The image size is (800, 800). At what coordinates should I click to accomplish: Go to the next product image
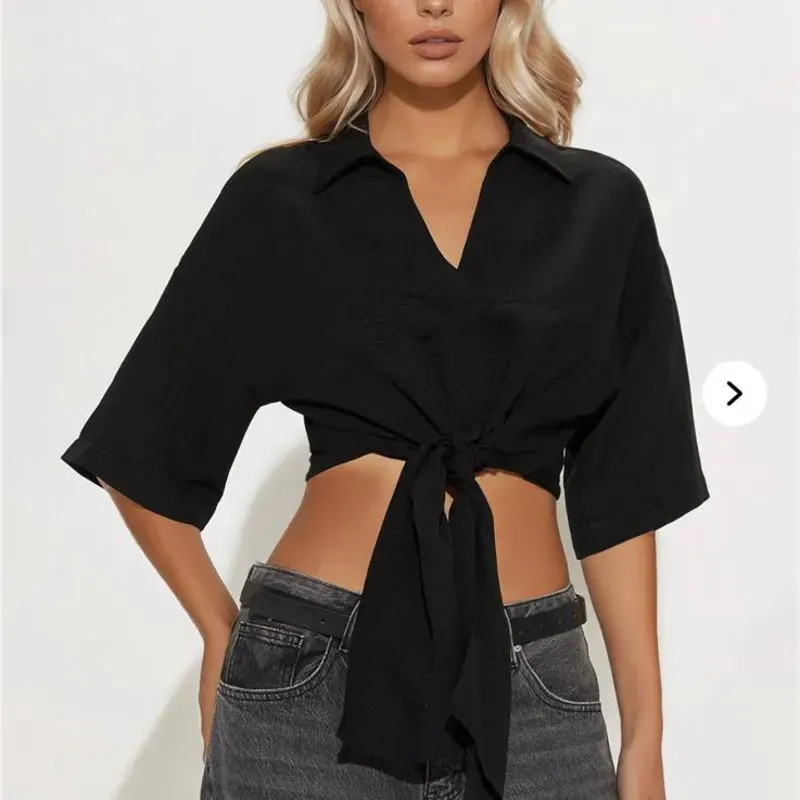pyautogui.click(x=734, y=394)
